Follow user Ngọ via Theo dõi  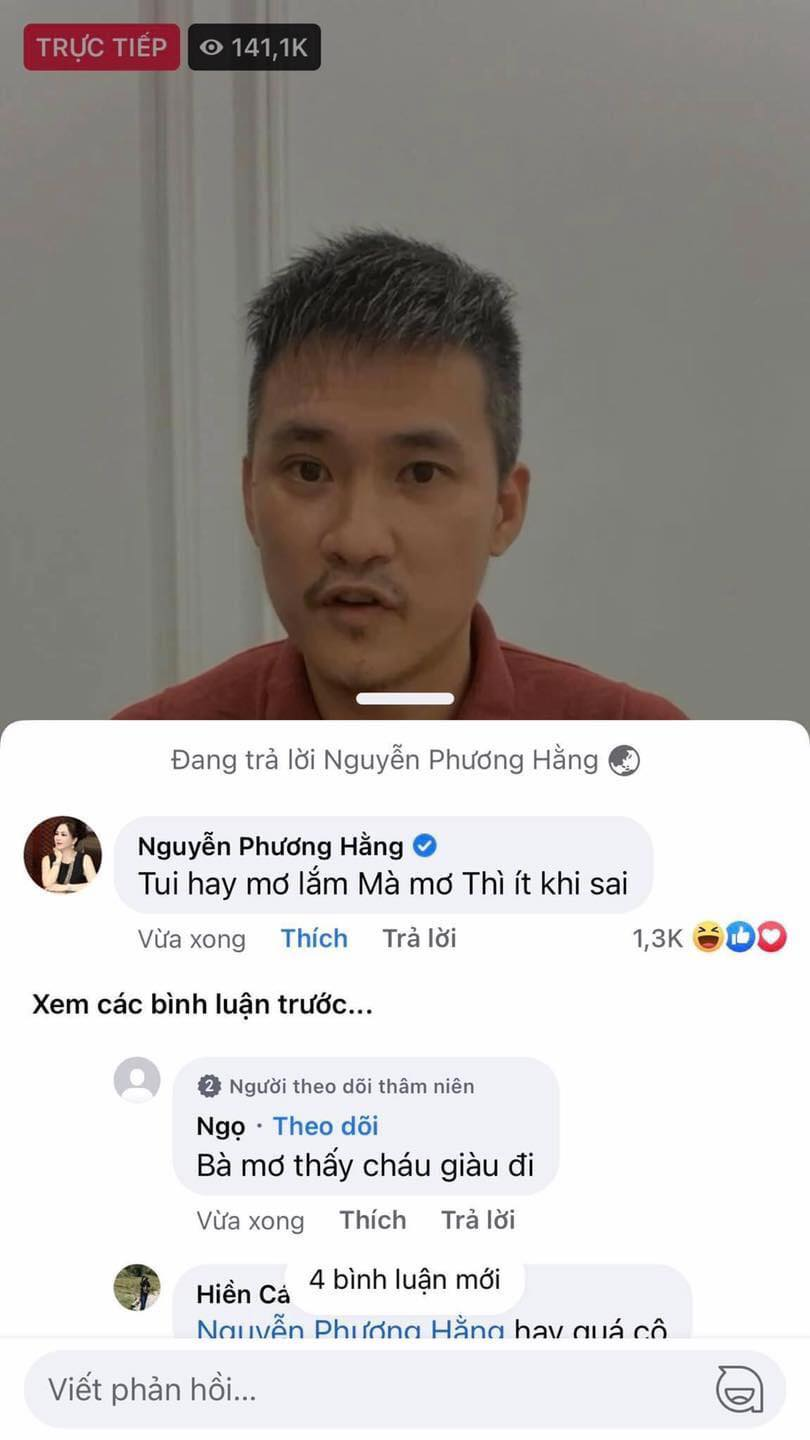[326, 1126]
